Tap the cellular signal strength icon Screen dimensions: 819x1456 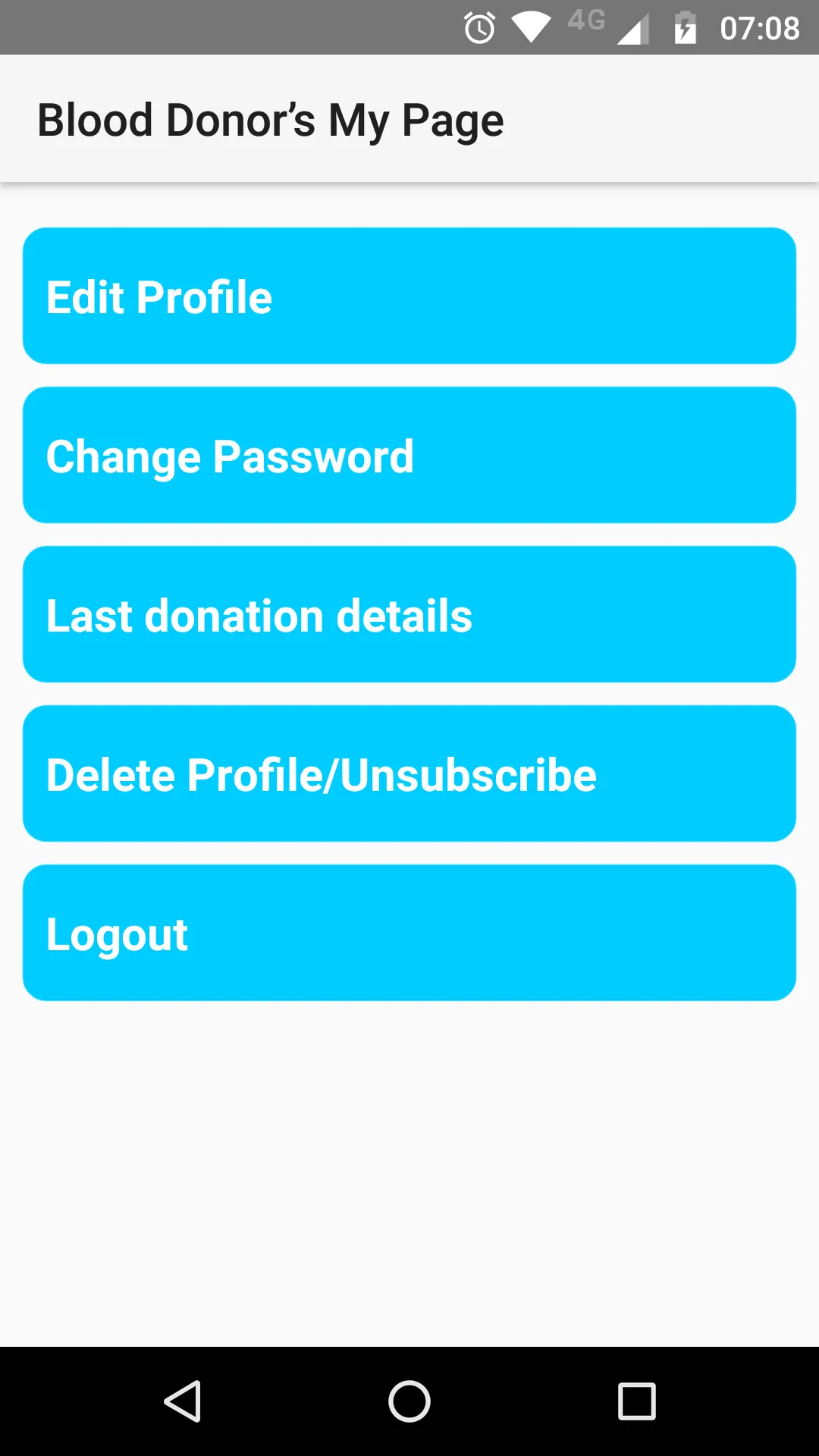click(635, 27)
